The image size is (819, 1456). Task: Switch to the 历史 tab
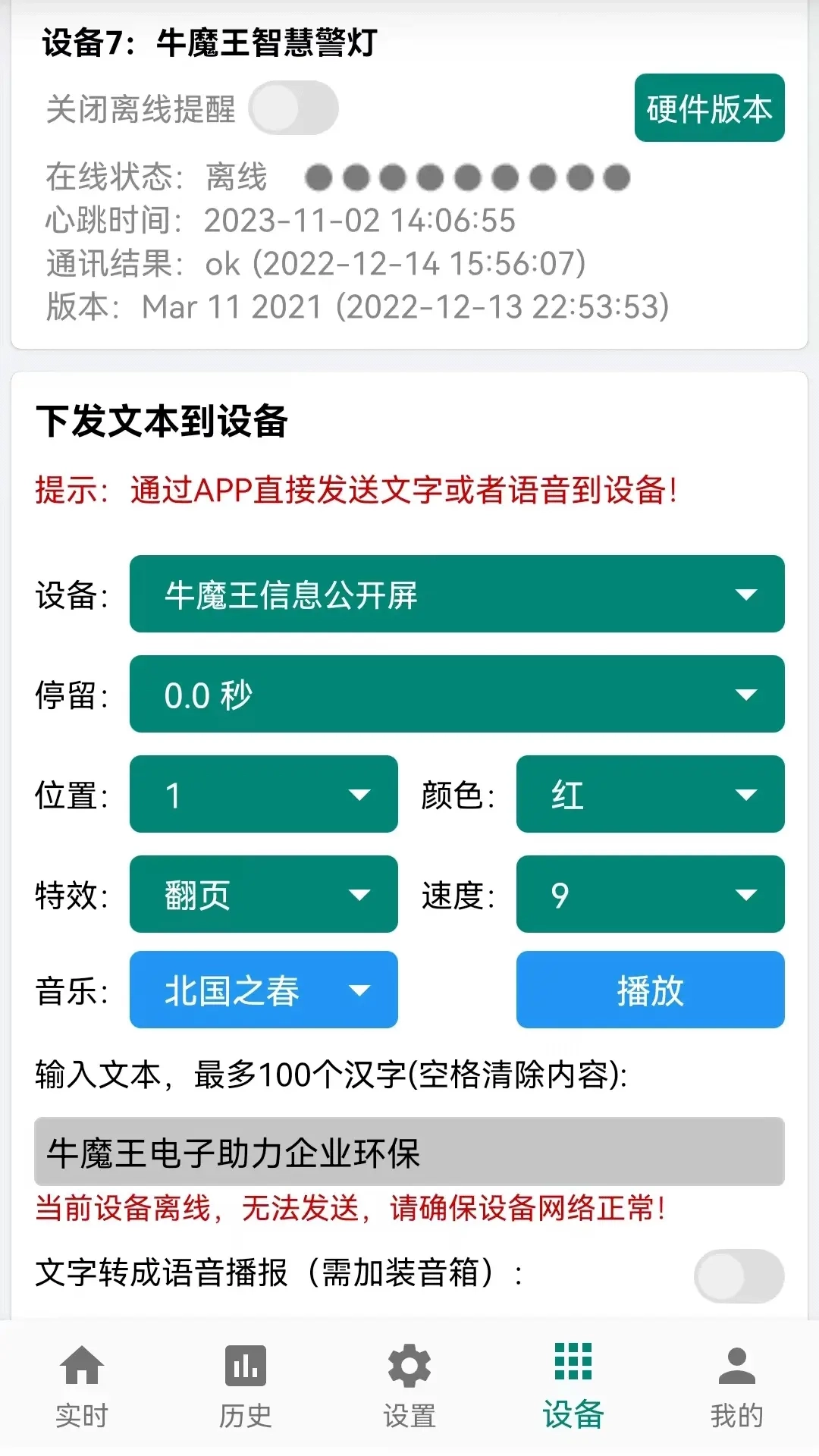tap(245, 1410)
